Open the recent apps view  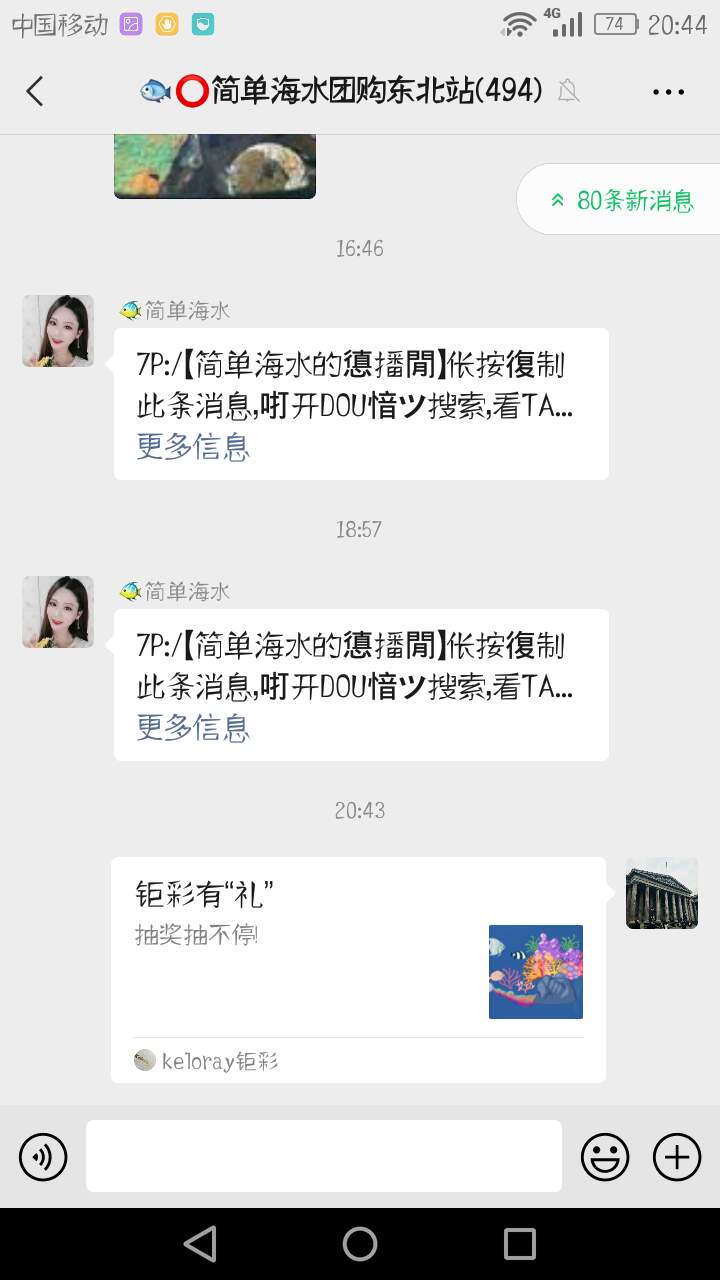pos(520,1244)
